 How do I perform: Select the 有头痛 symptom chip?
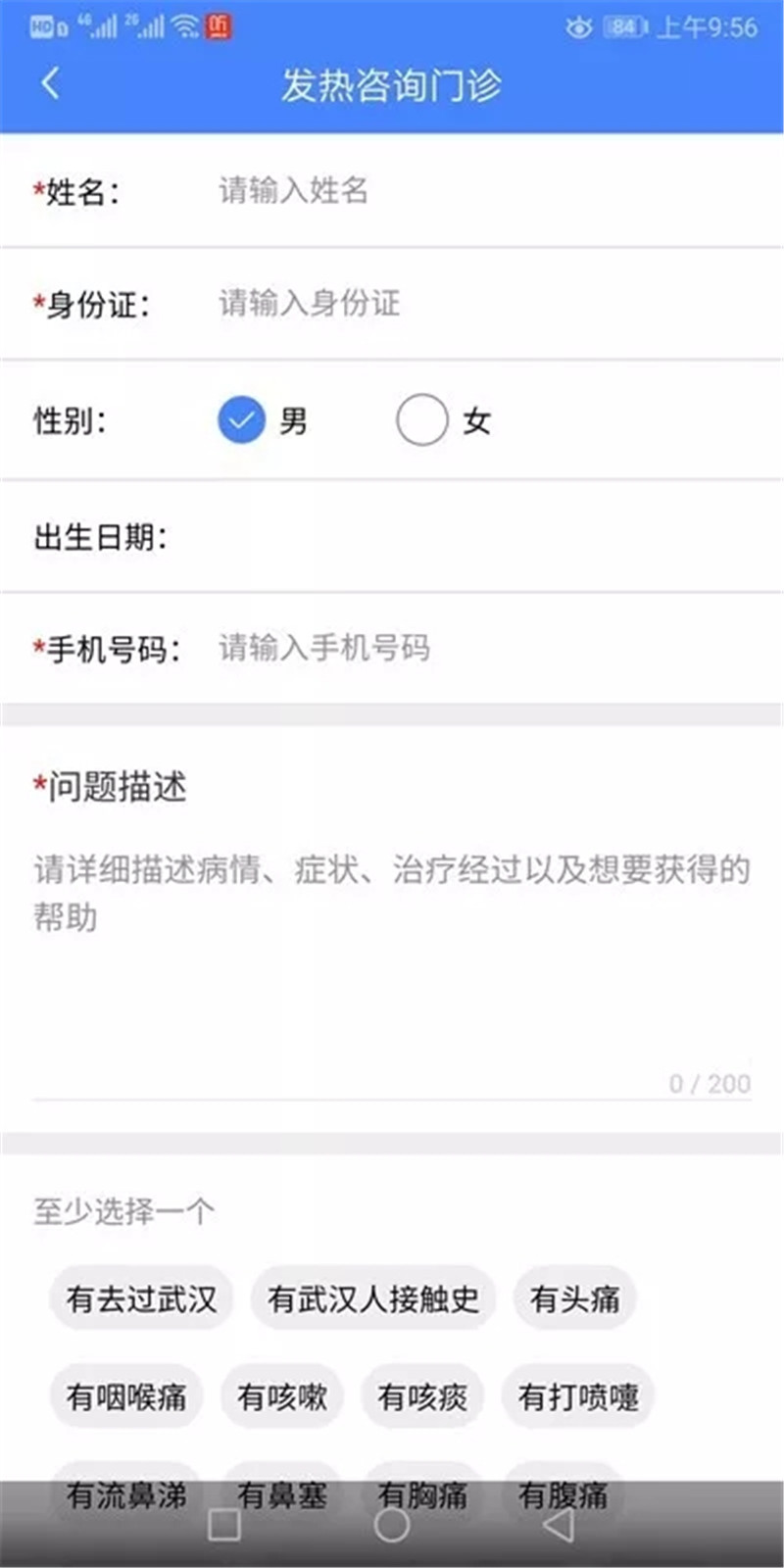click(x=575, y=1299)
